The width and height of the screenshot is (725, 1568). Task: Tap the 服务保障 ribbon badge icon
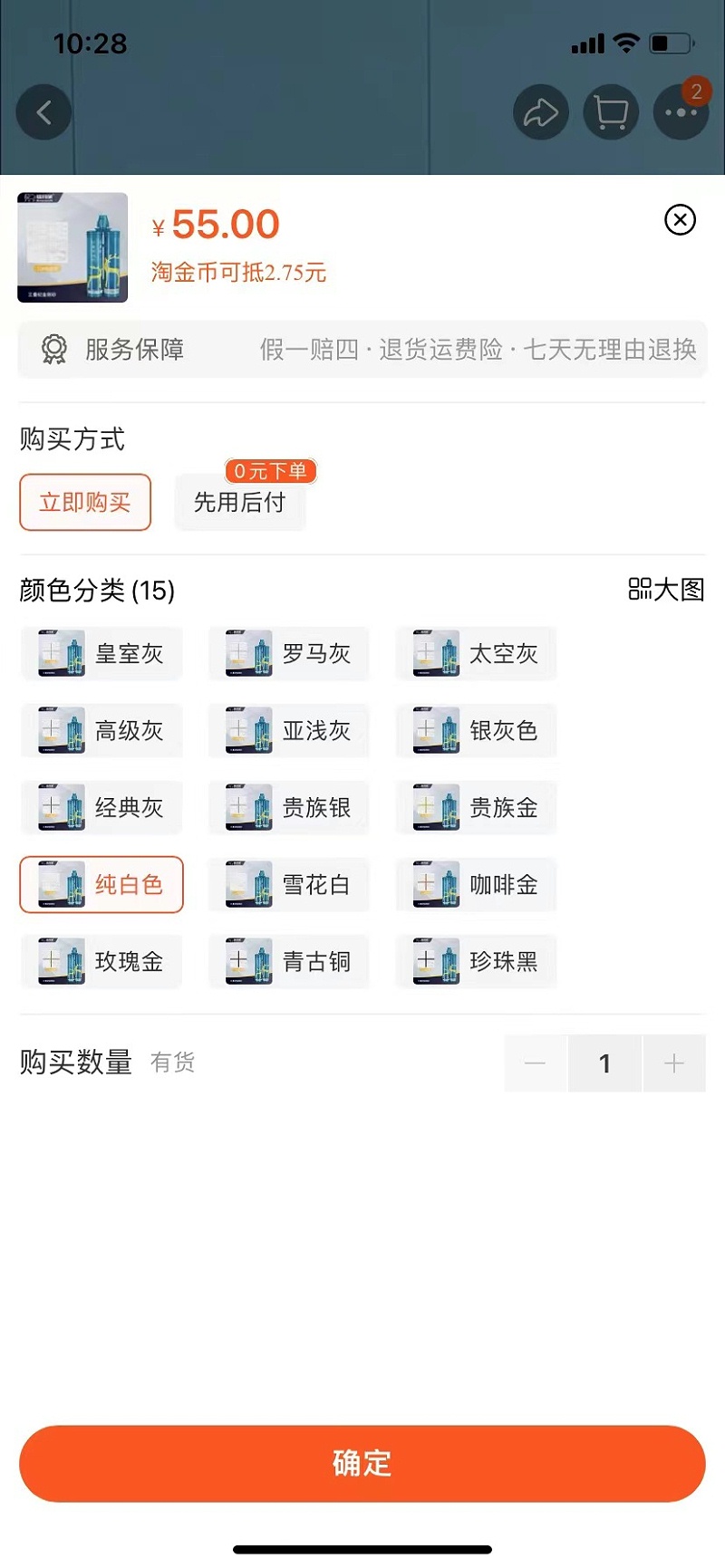(x=55, y=350)
